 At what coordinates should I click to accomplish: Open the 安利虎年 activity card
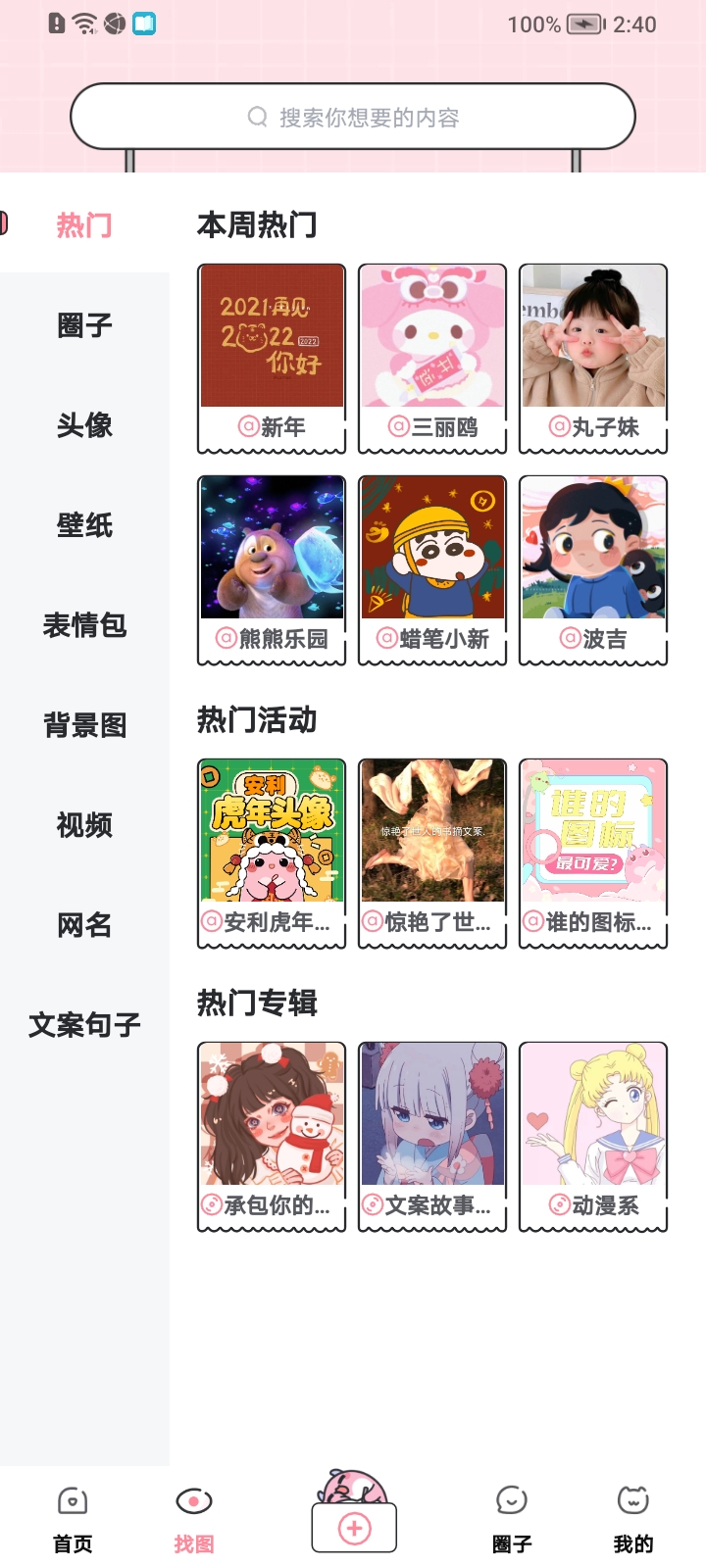(x=272, y=854)
